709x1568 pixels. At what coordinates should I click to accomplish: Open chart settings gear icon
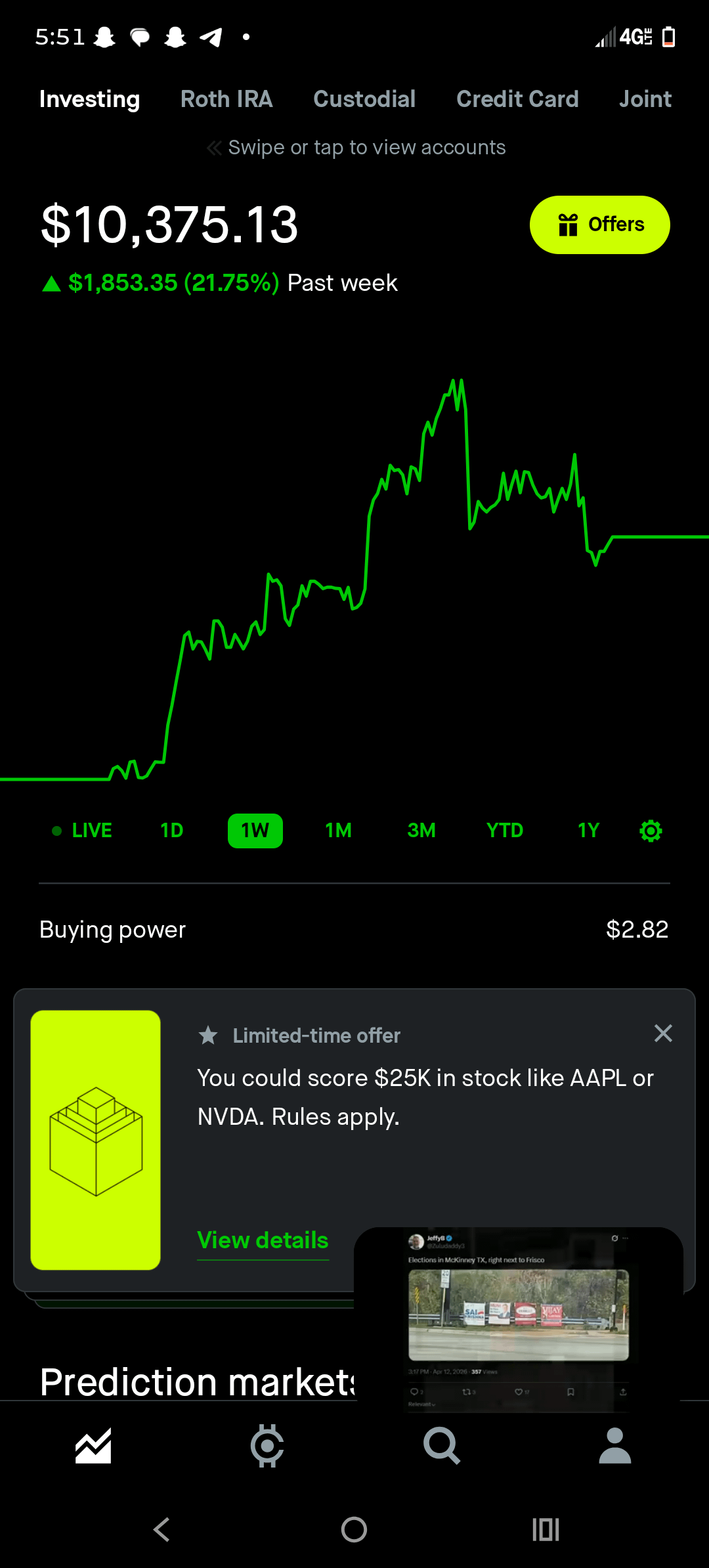tap(651, 831)
